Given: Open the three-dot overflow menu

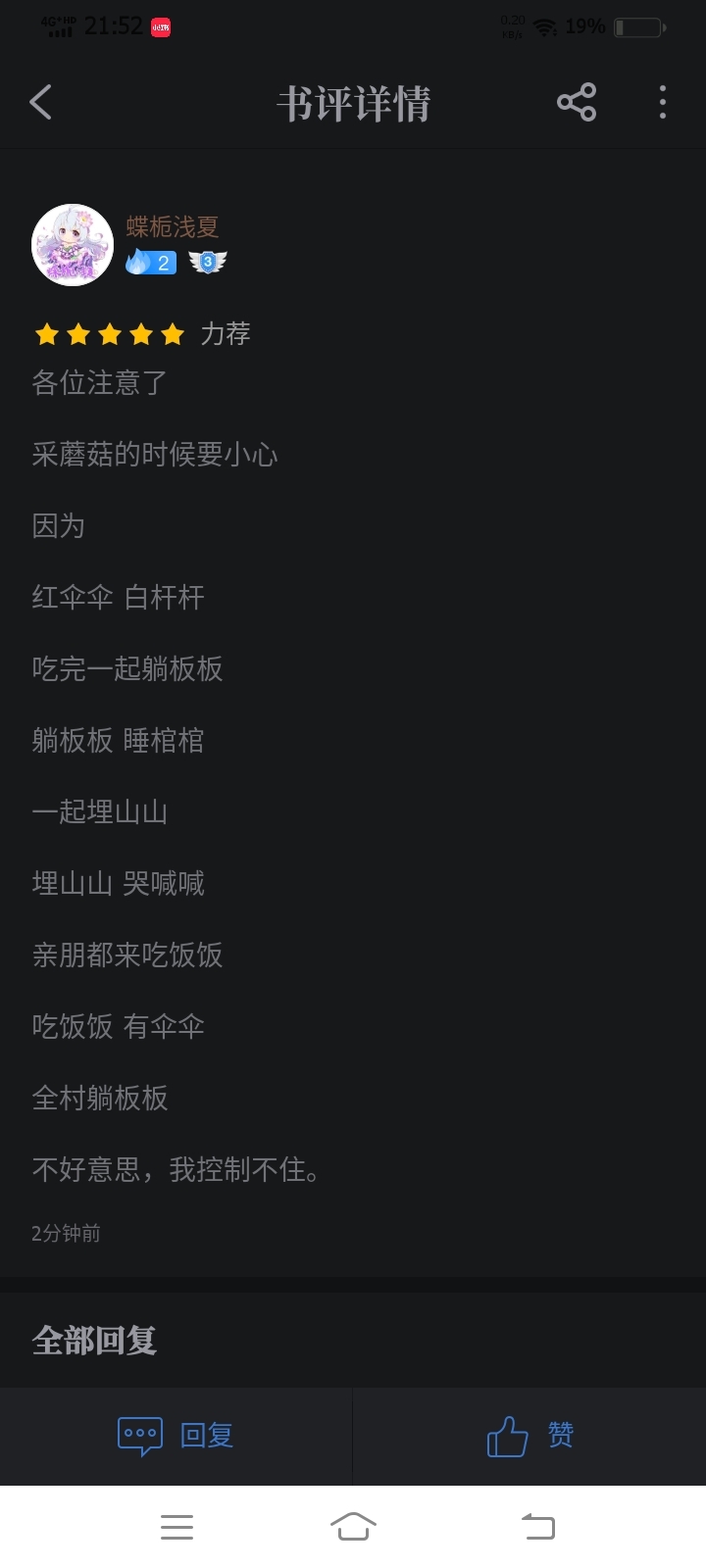Looking at the screenshot, I should [663, 102].
